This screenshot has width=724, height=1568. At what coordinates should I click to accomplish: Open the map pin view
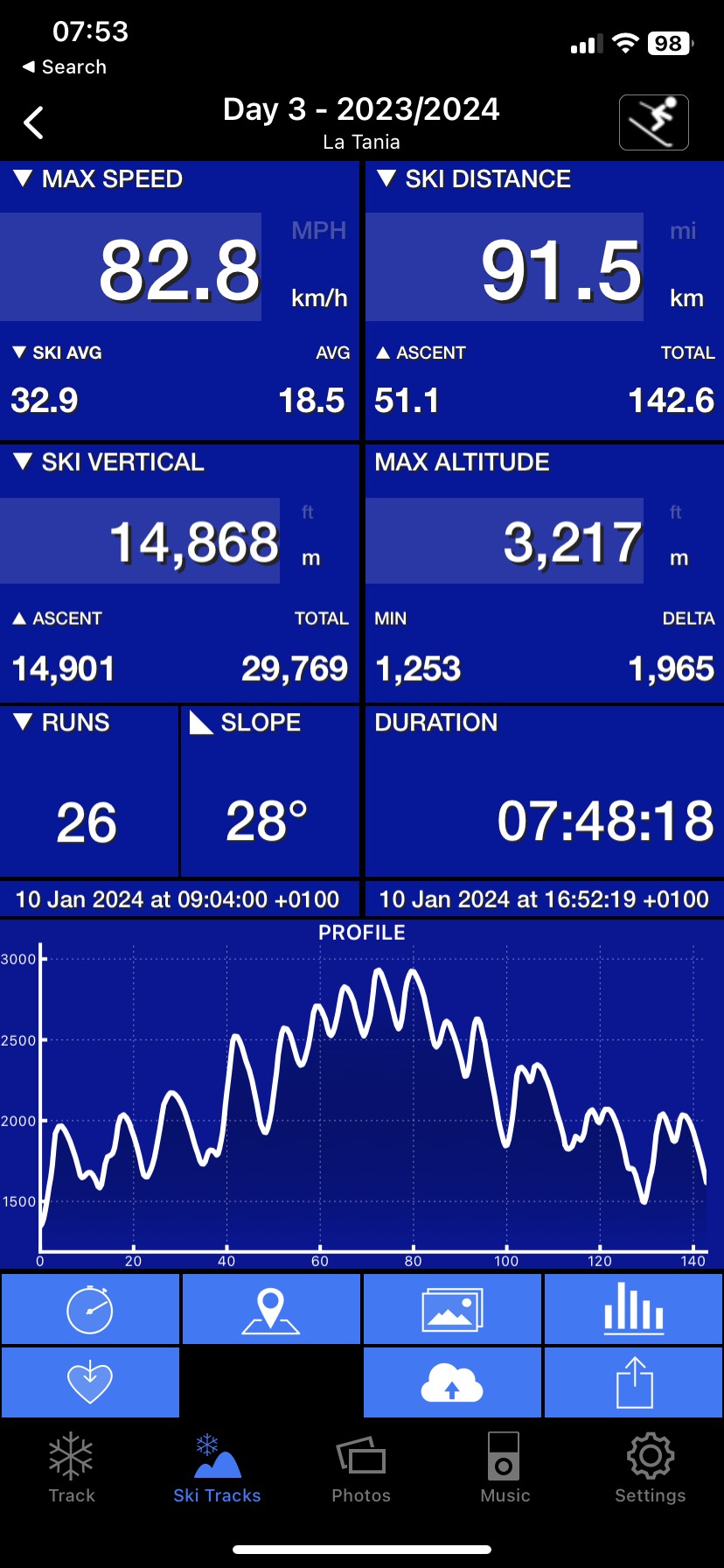point(271,1310)
